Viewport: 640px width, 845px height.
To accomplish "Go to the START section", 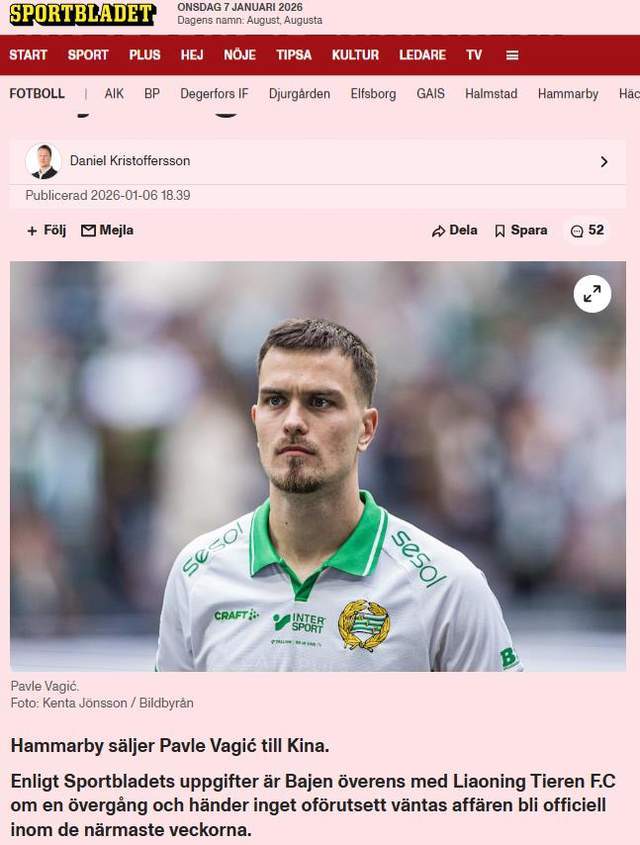I will pyautogui.click(x=28, y=55).
